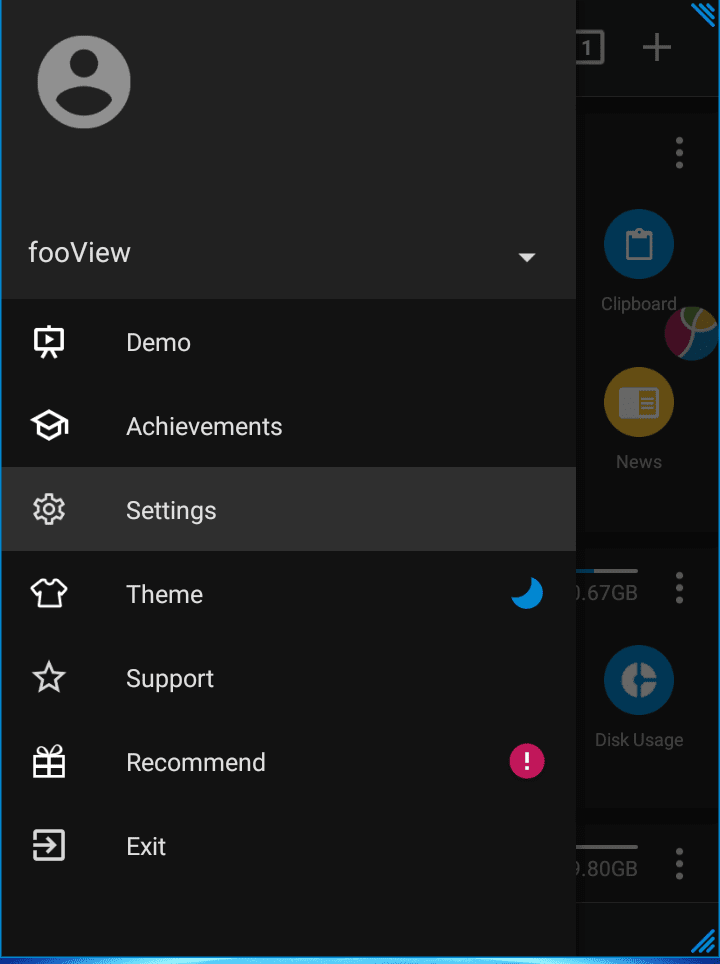Add a new window with plus
The image size is (720, 964).
656,48
